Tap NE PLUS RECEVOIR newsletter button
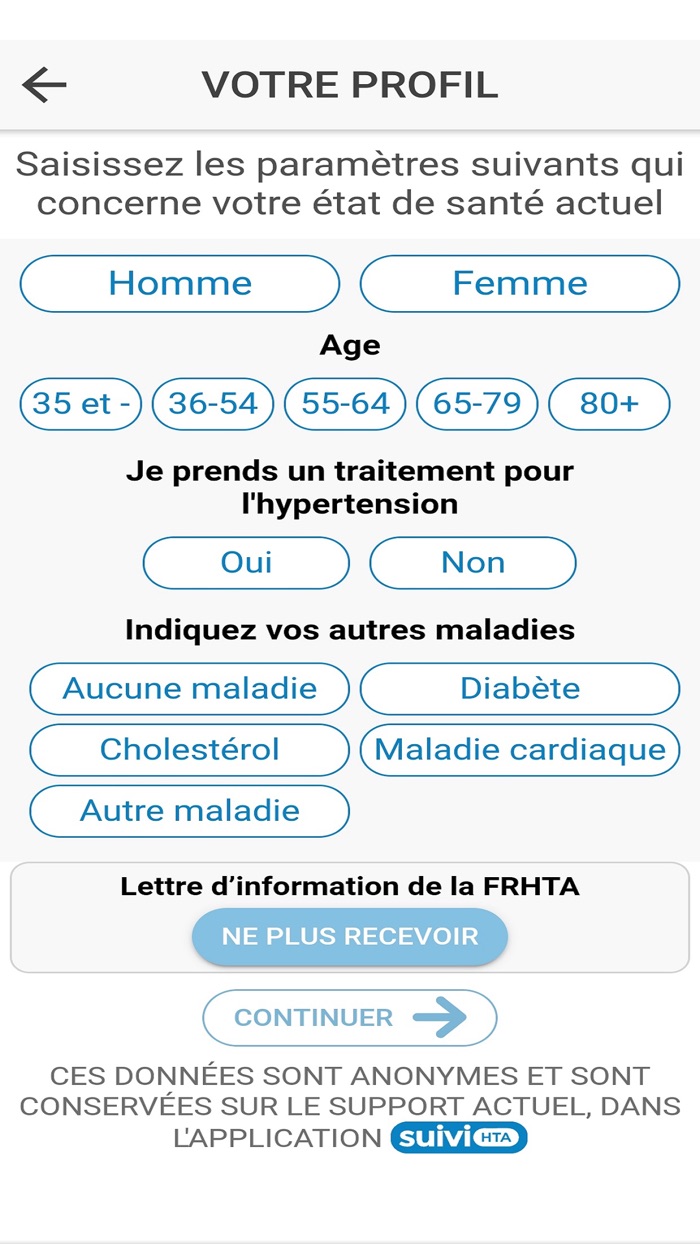Screen dimensions: 700x1244 (350, 937)
